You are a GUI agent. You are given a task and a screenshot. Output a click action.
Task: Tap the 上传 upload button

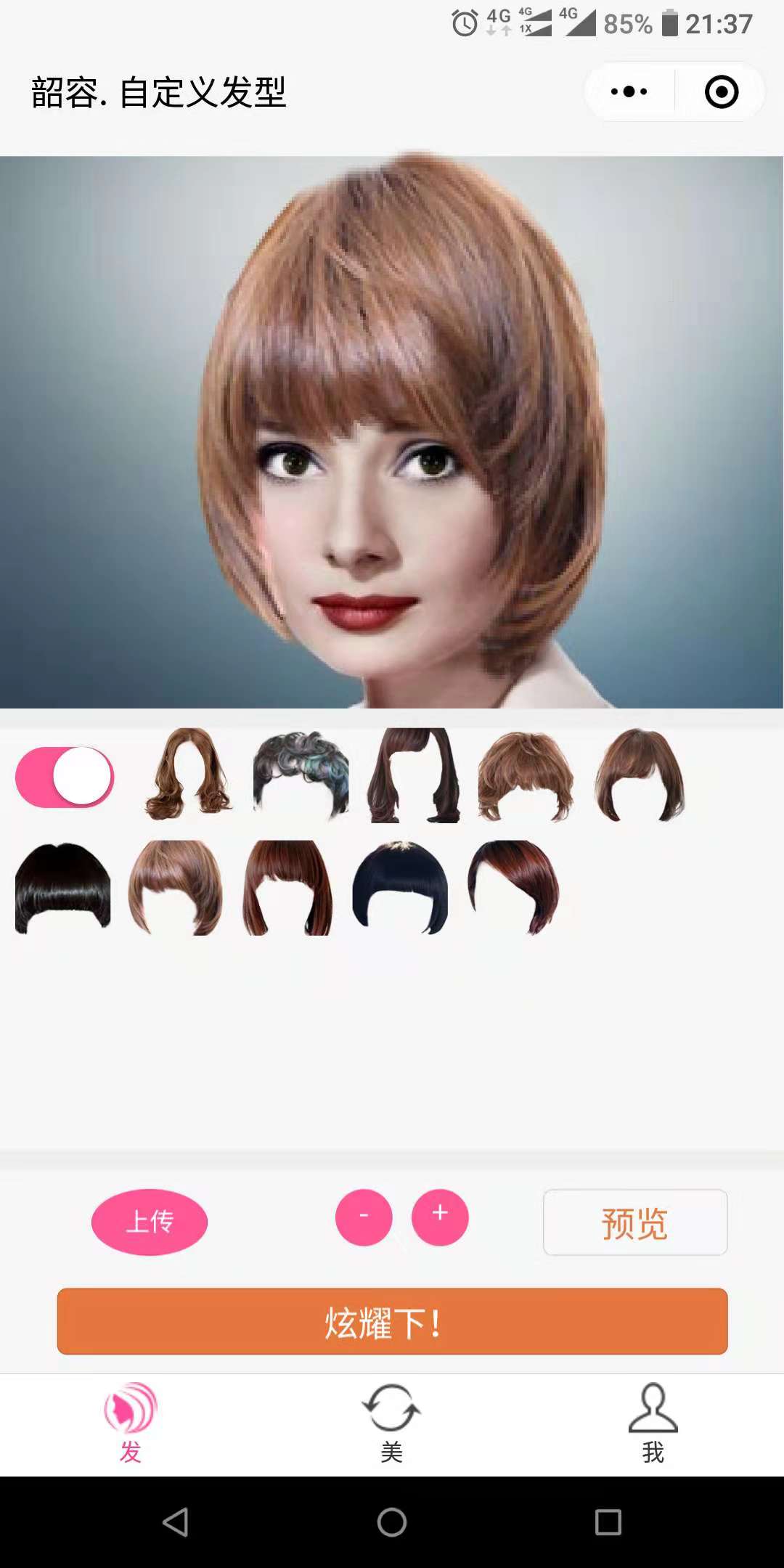click(150, 1222)
